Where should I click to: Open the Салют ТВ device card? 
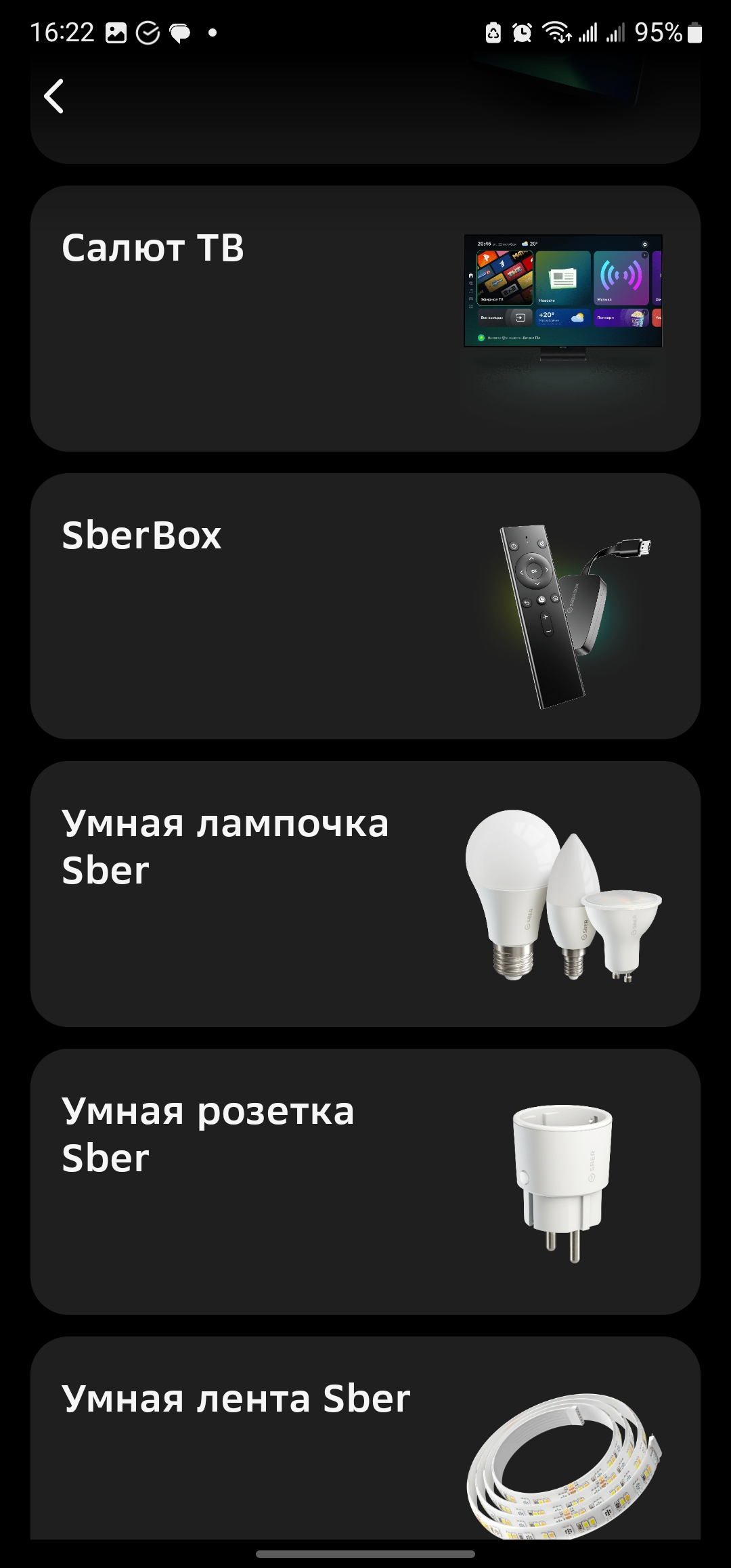[x=365, y=318]
